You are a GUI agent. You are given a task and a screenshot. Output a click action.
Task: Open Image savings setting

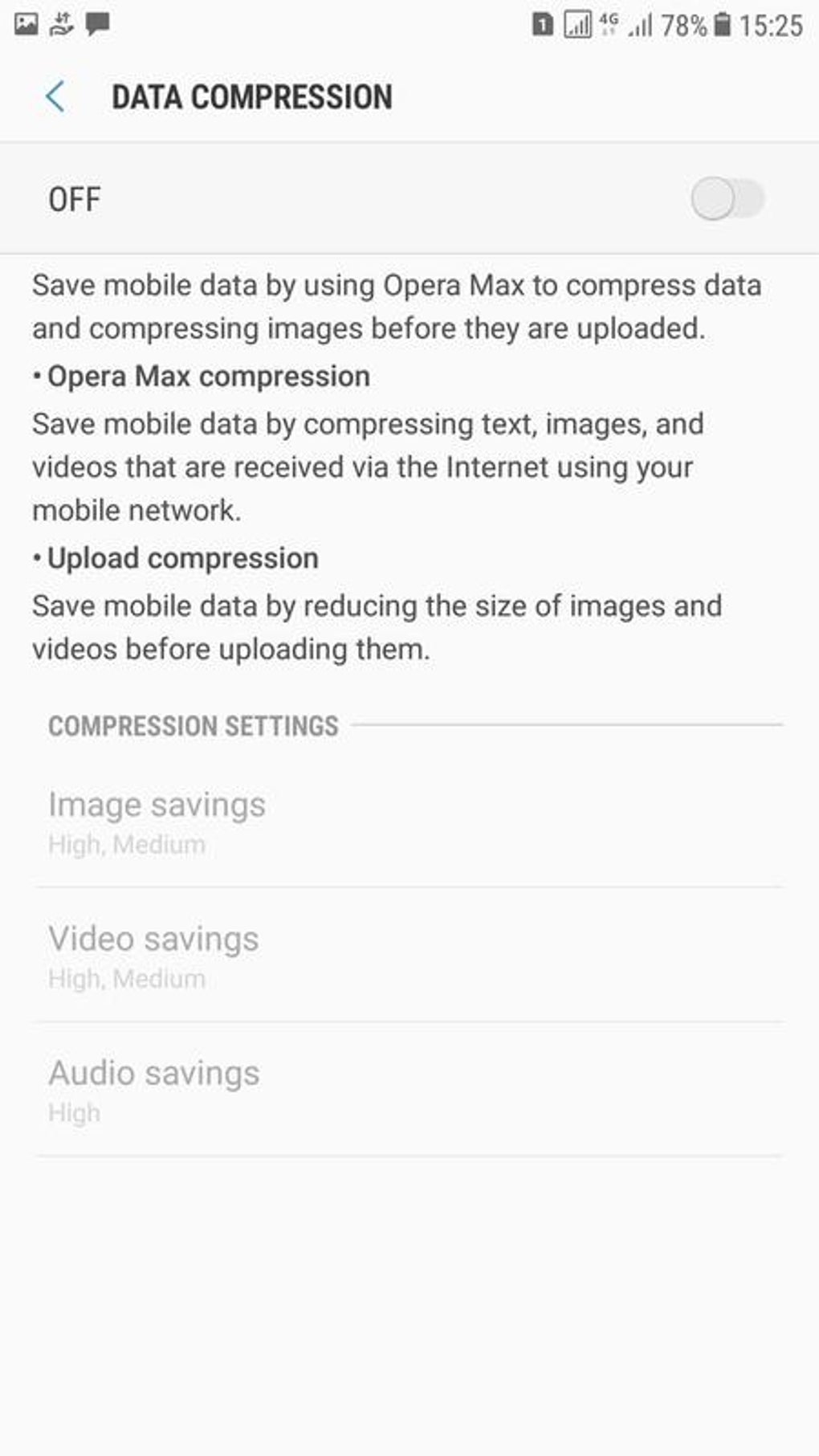[409, 822]
